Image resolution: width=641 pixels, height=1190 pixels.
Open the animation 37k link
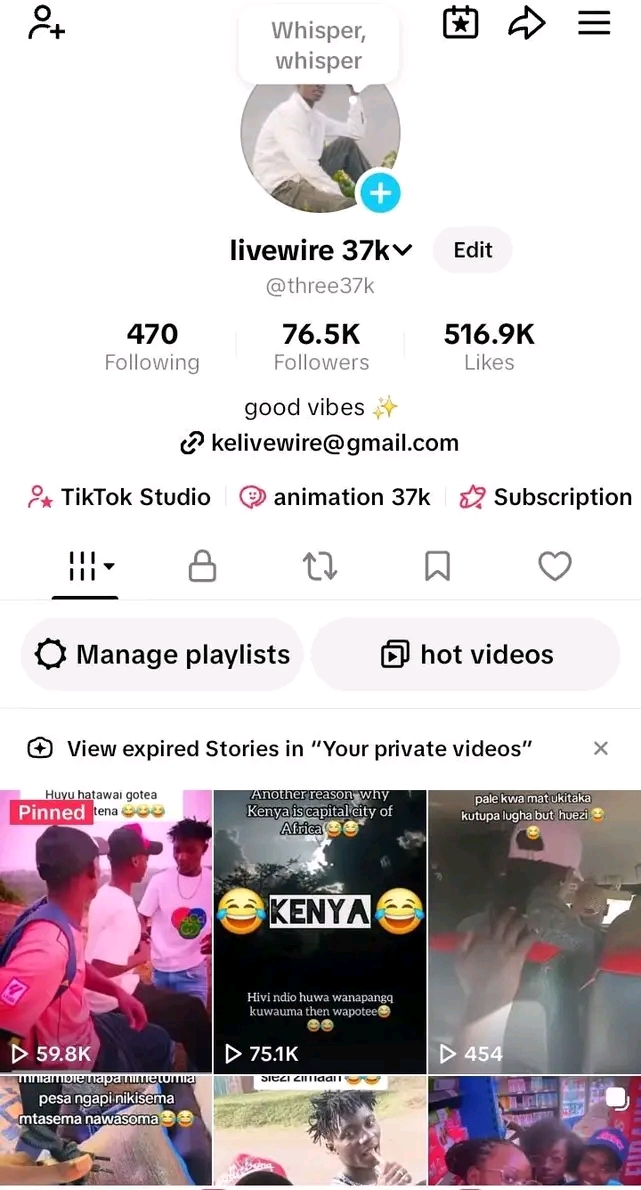pyautogui.click(x=335, y=497)
